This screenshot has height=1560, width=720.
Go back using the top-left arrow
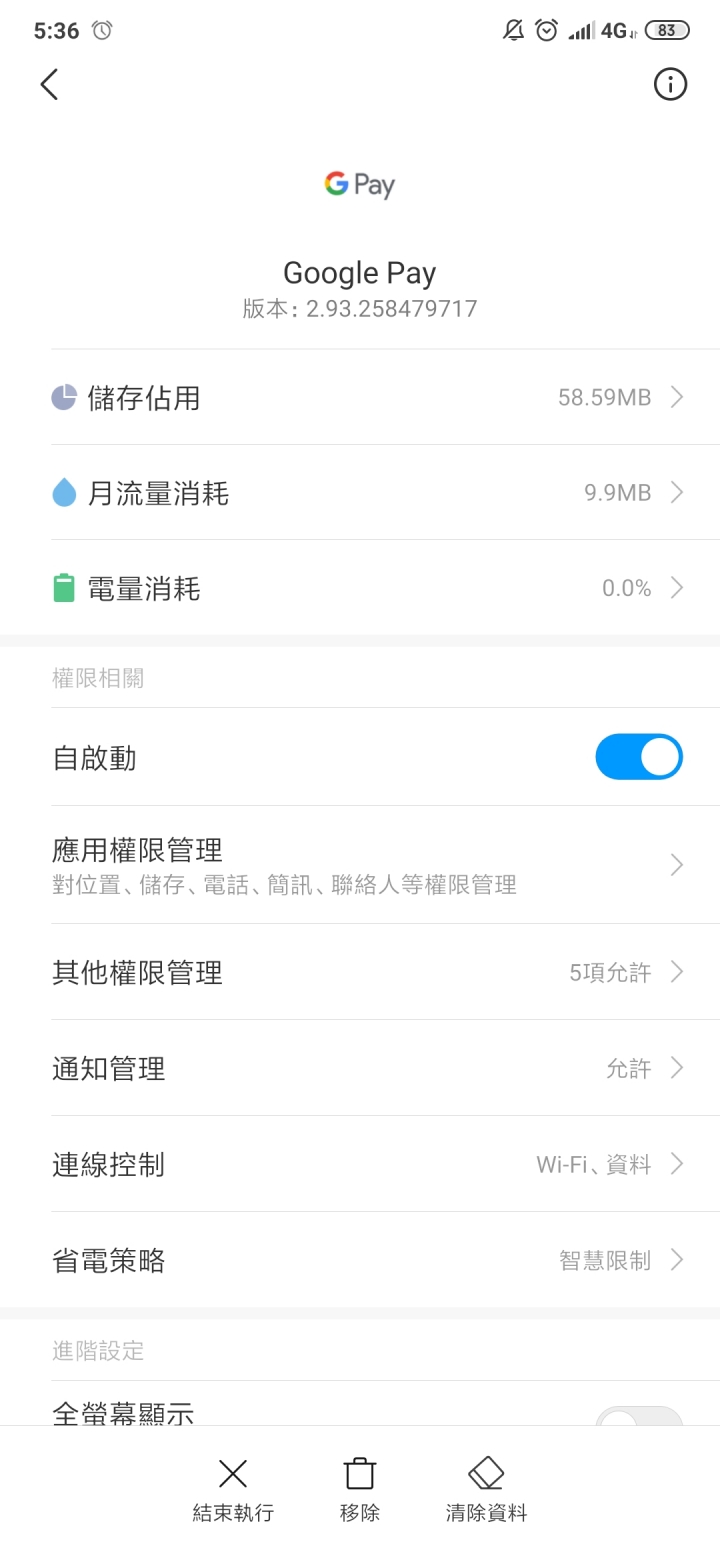(x=49, y=85)
